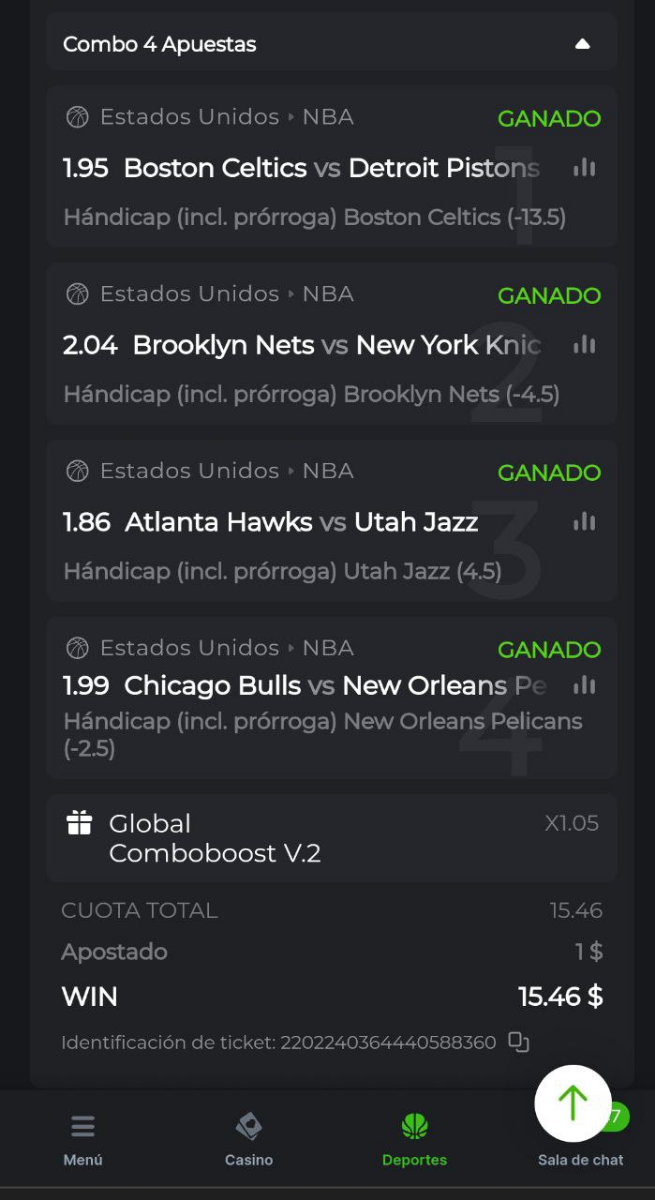Copy the ticket identification number
This screenshot has height=1200, width=655.
click(x=518, y=1042)
